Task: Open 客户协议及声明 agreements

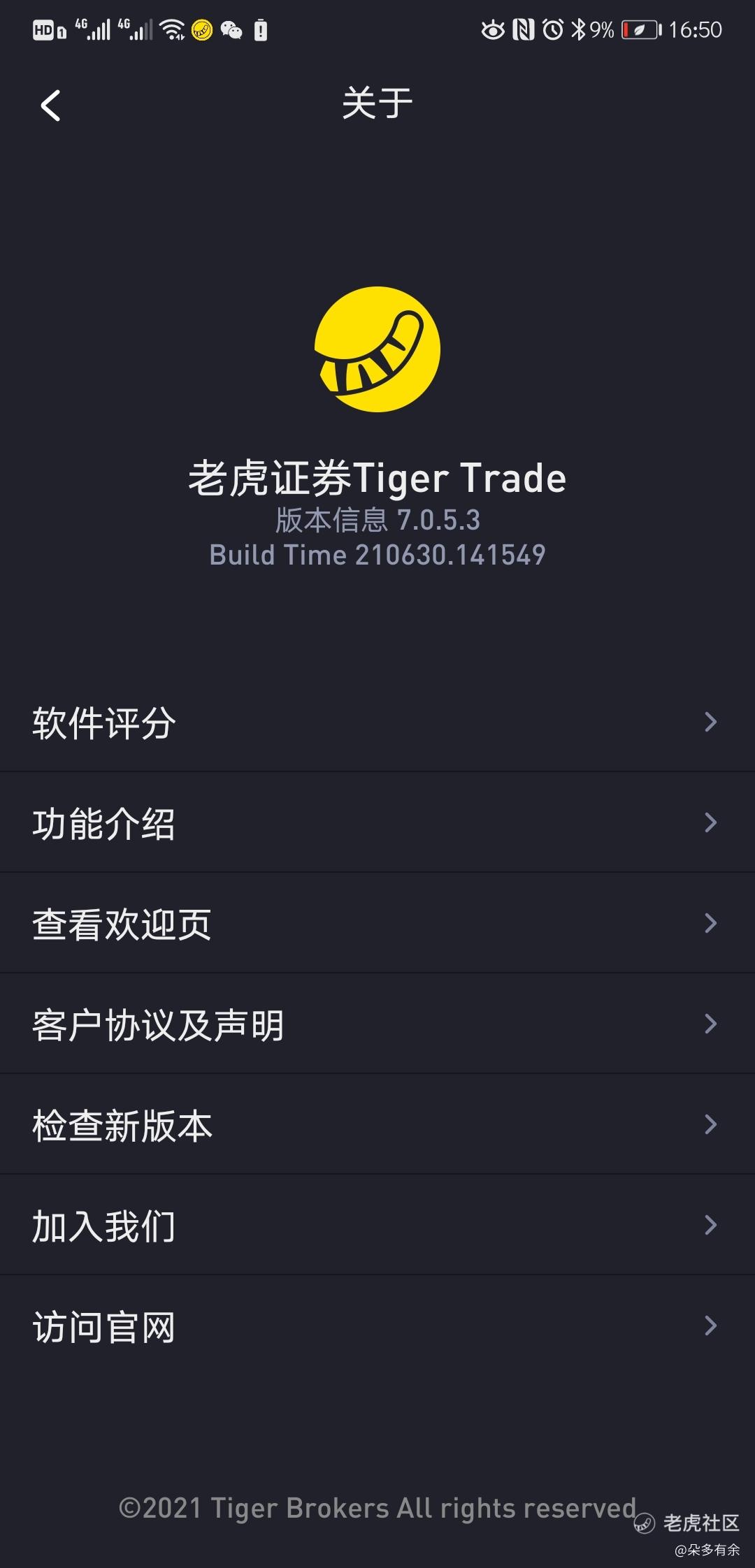Action: click(377, 1024)
